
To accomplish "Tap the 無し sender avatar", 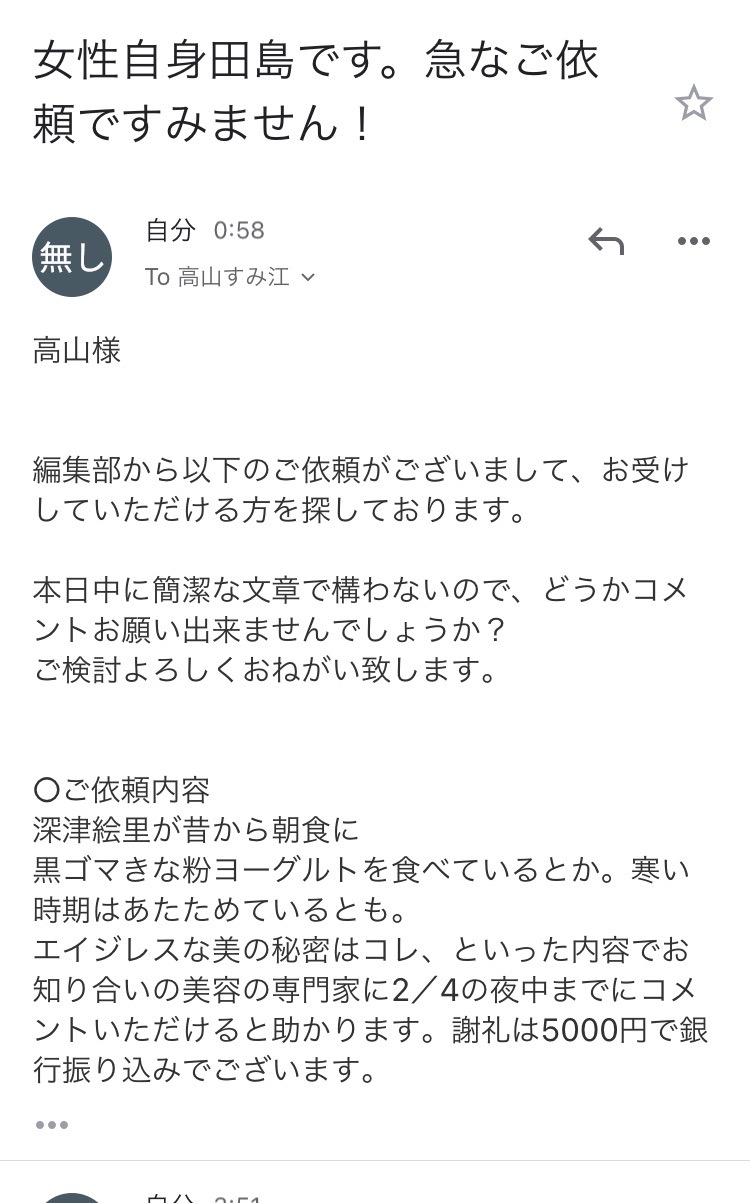I will [x=72, y=257].
